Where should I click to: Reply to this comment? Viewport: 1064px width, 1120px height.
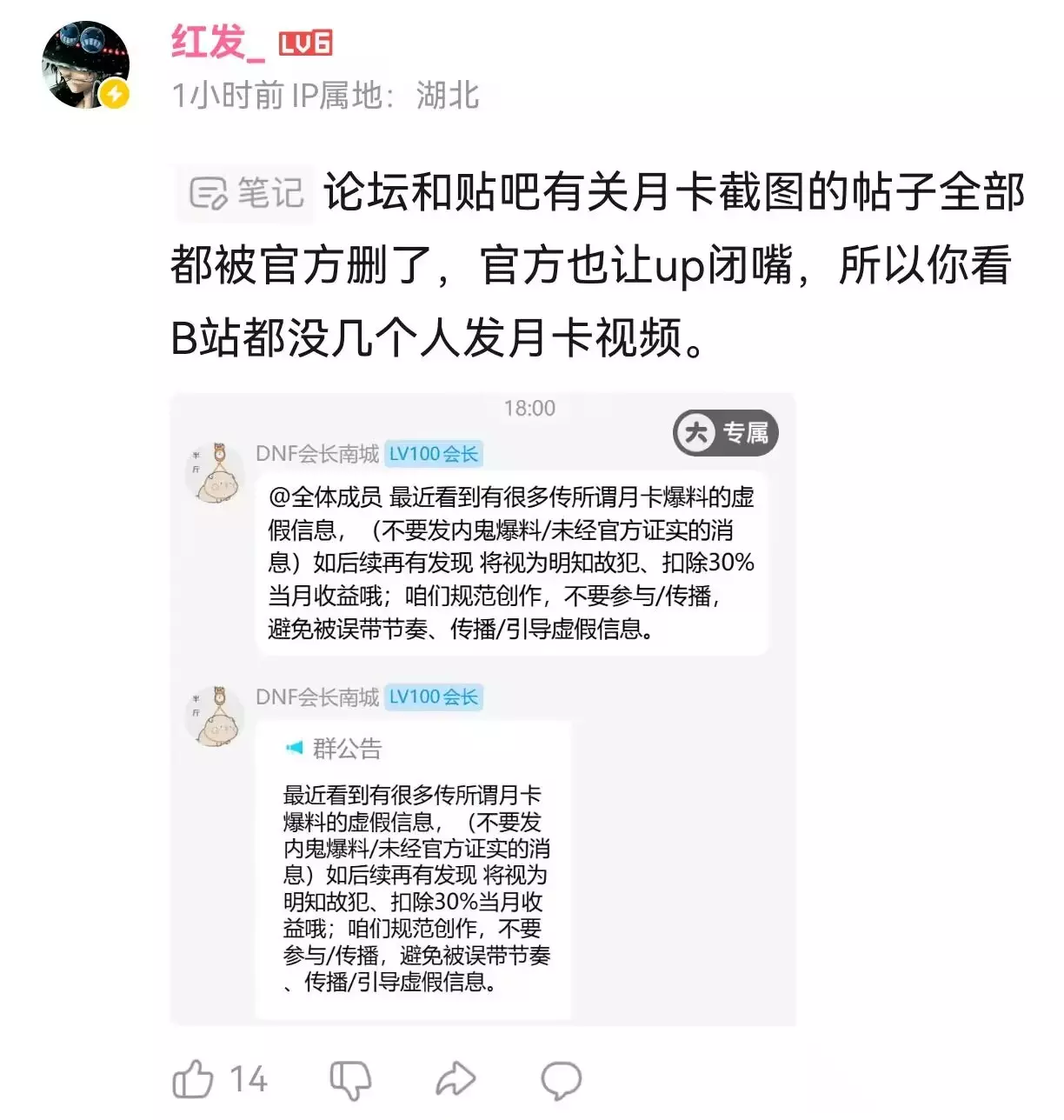[x=562, y=1080]
